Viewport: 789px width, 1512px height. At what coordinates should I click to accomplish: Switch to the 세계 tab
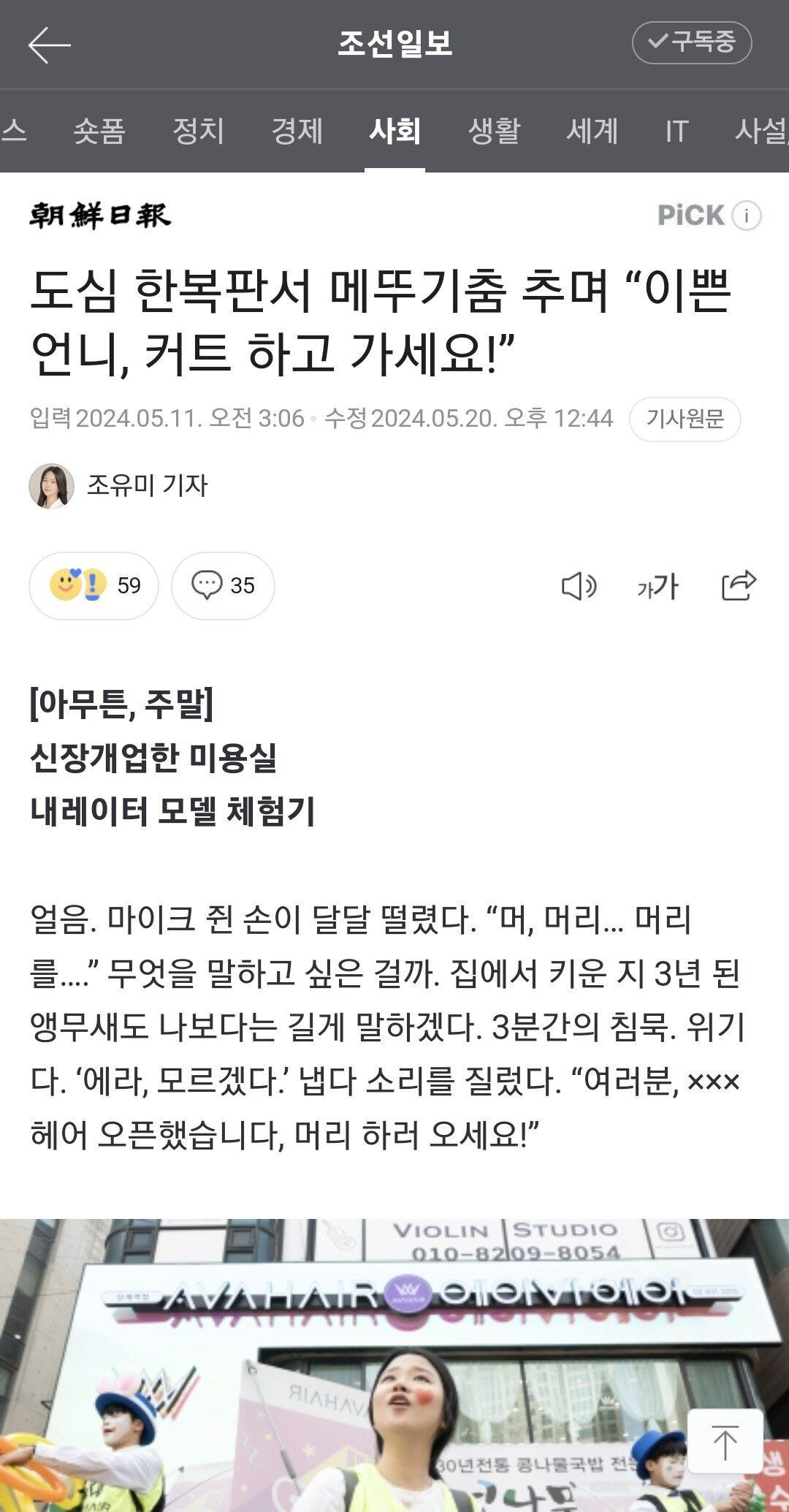tap(592, 132)
